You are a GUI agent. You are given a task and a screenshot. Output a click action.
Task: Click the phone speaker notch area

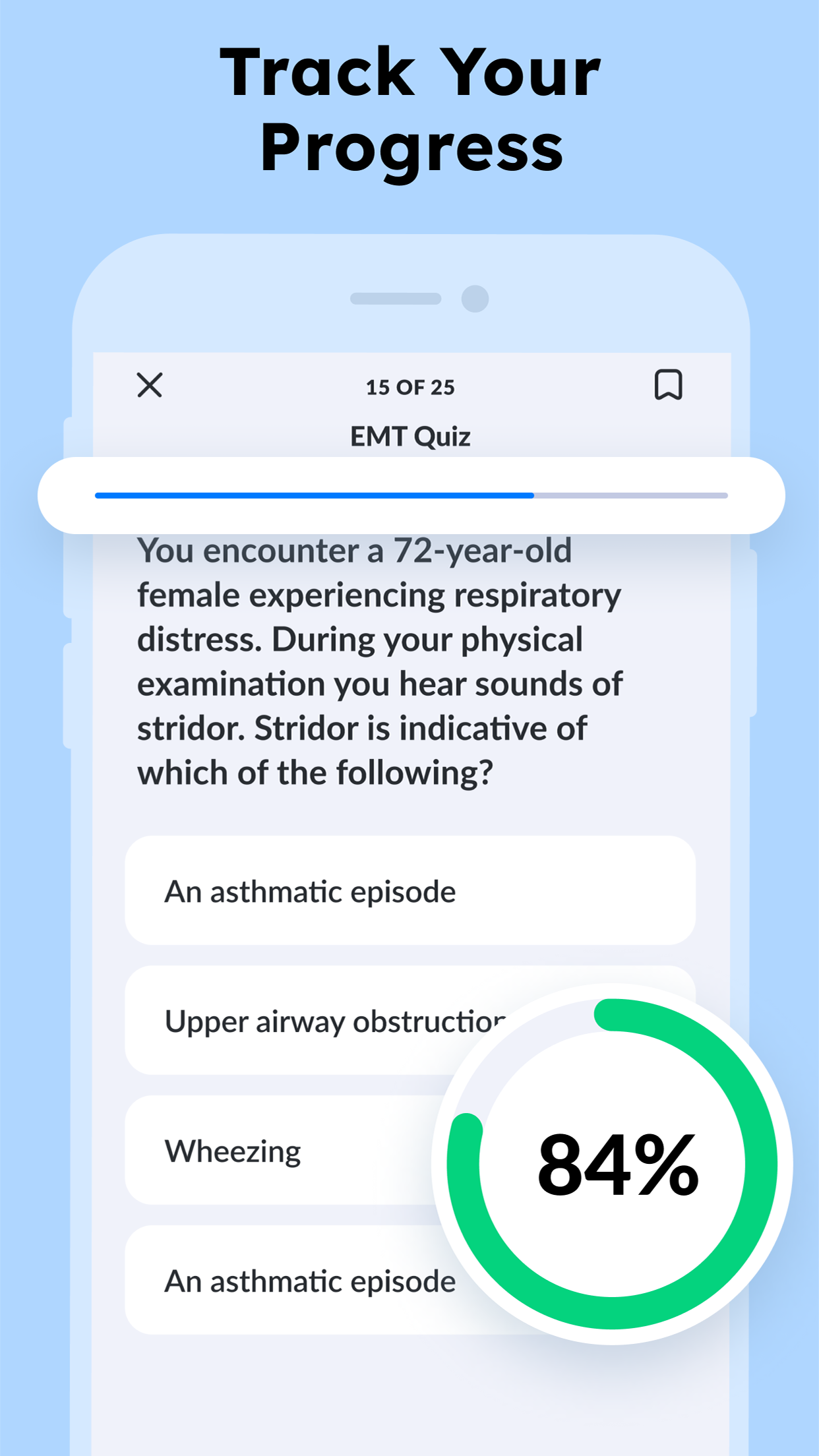409,298
